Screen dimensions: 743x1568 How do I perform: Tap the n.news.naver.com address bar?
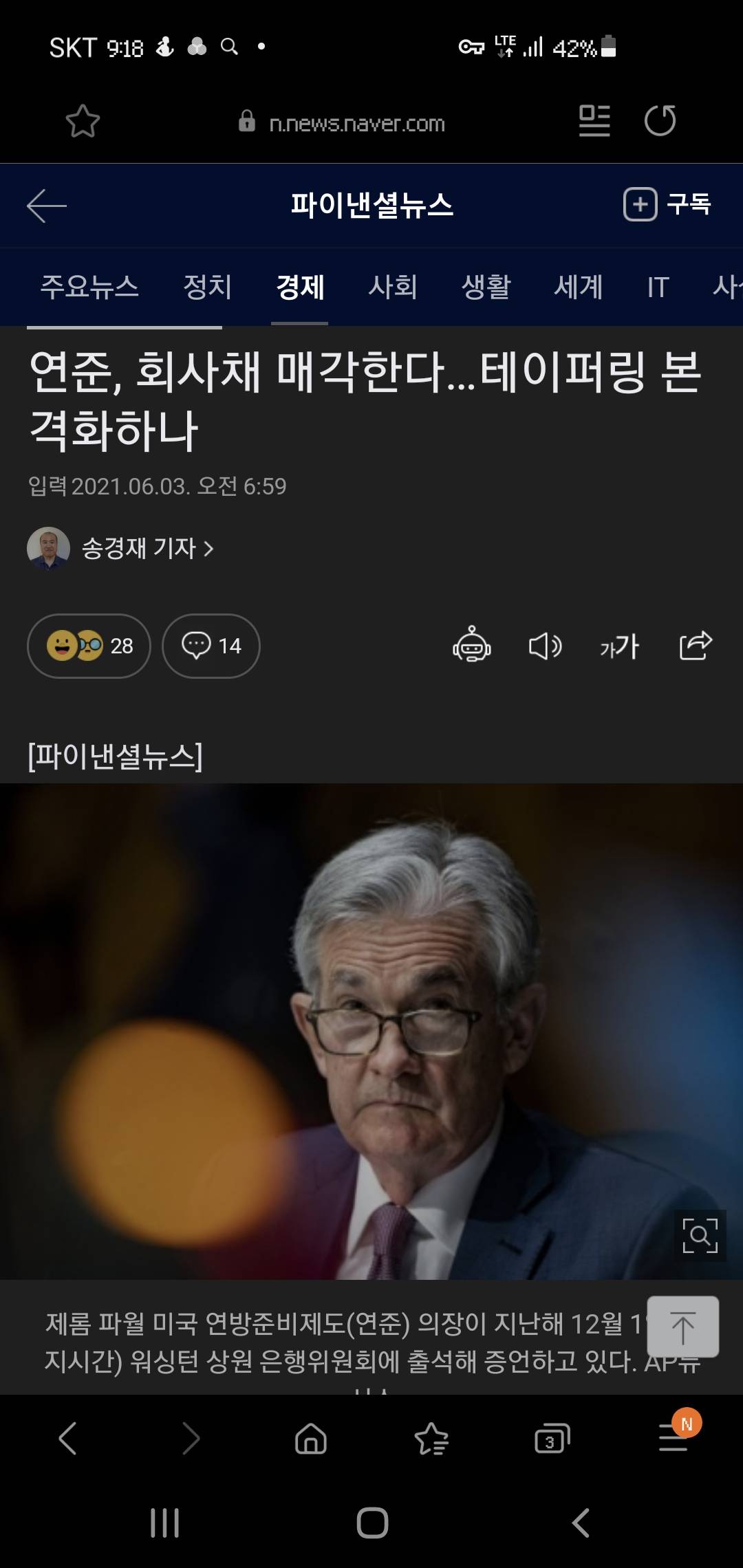point(356,123)
